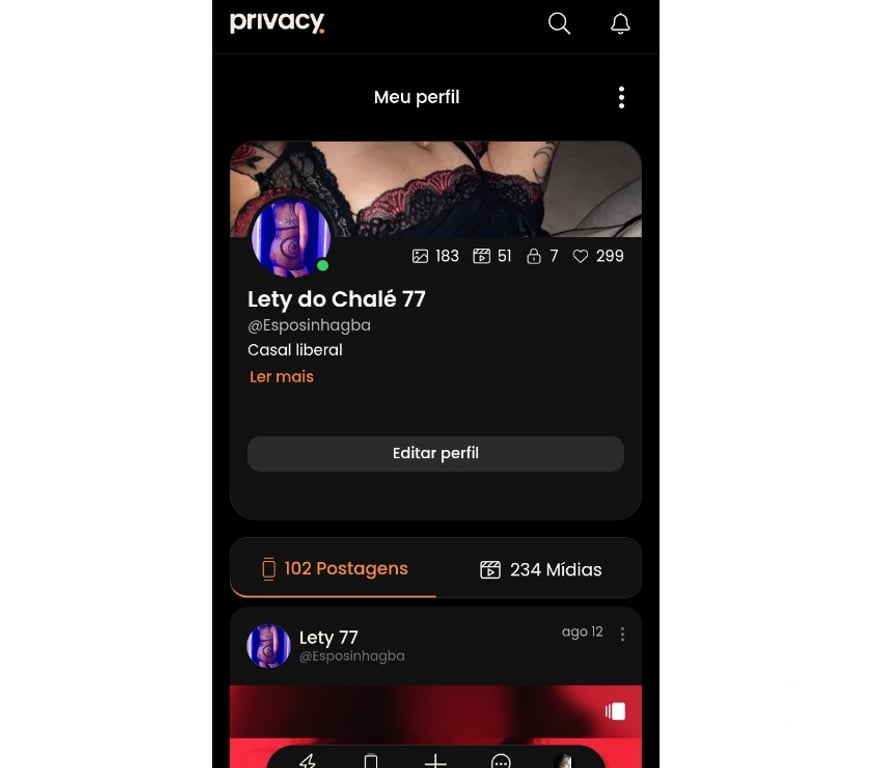This screenshot has width=872, height=768.
Task: Open messages from the chat bubble icon
Action: pyautogui.click(x=501, y=761)
